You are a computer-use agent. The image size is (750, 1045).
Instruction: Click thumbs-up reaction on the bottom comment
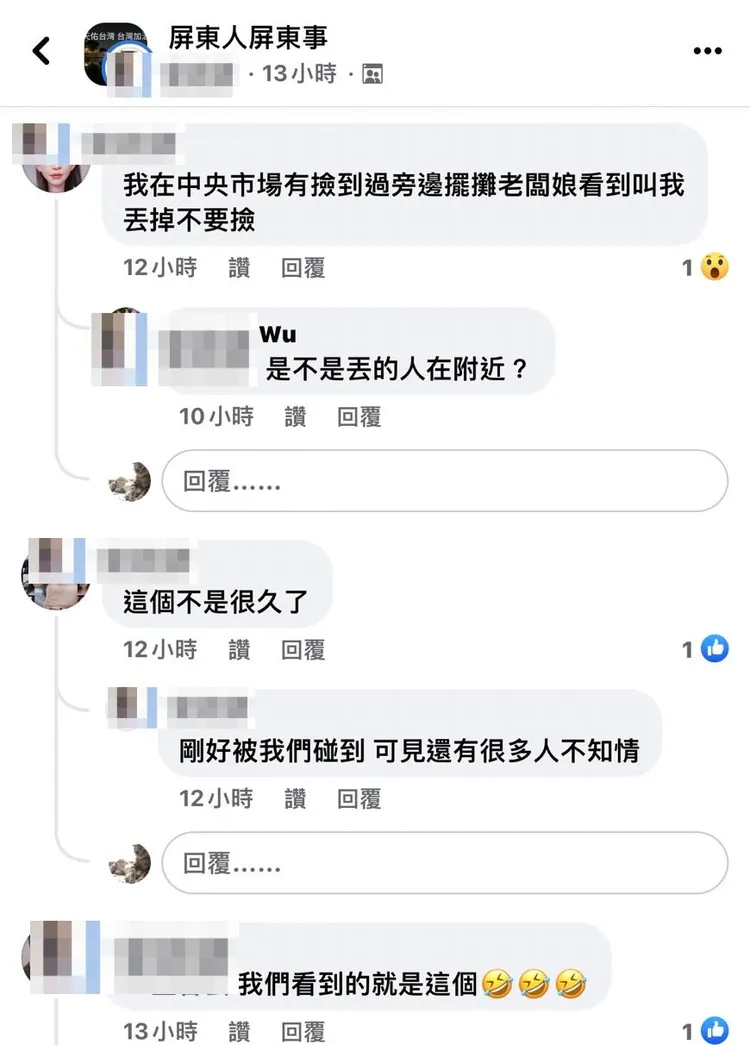[x=717, y=1031]
